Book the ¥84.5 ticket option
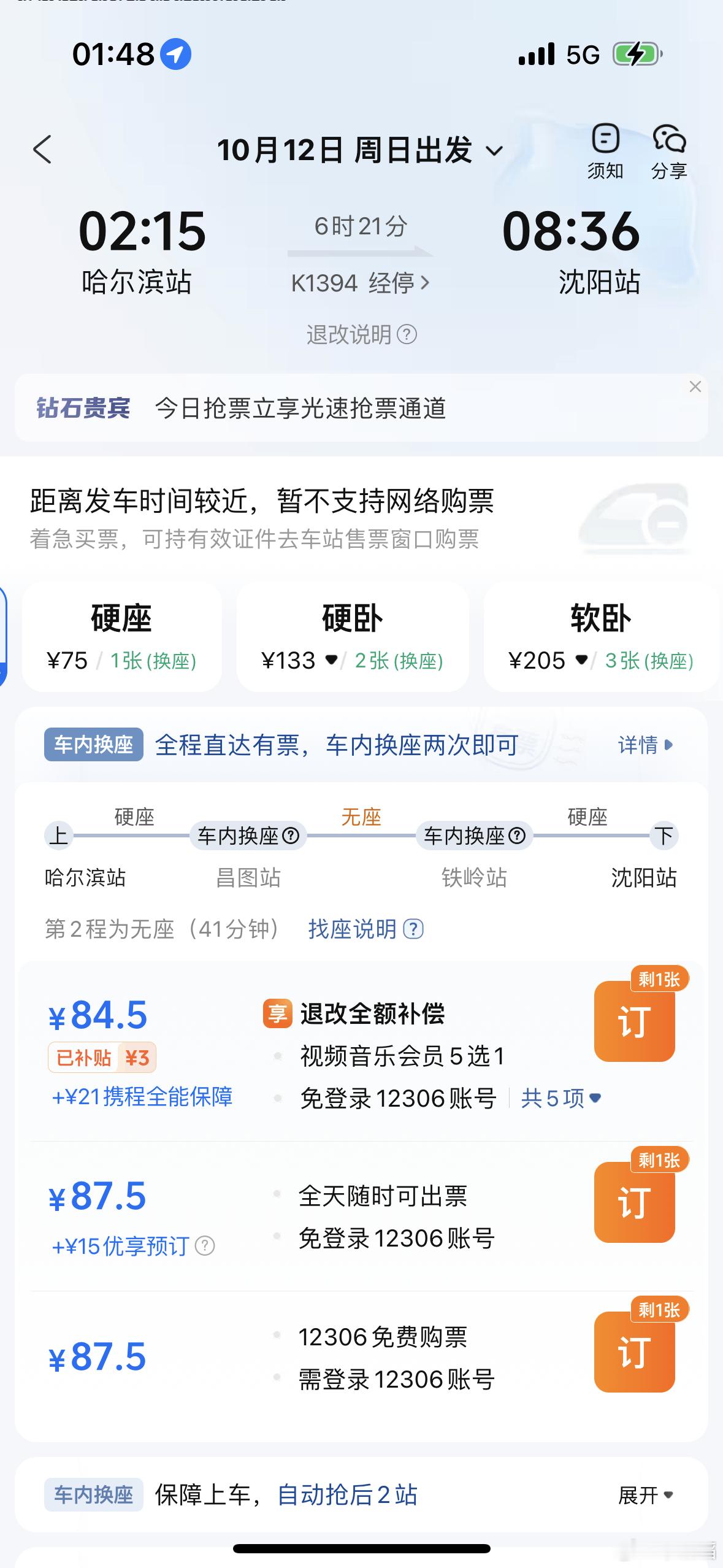This screenshot has width=723, height=1568. tap(634, 1021)
